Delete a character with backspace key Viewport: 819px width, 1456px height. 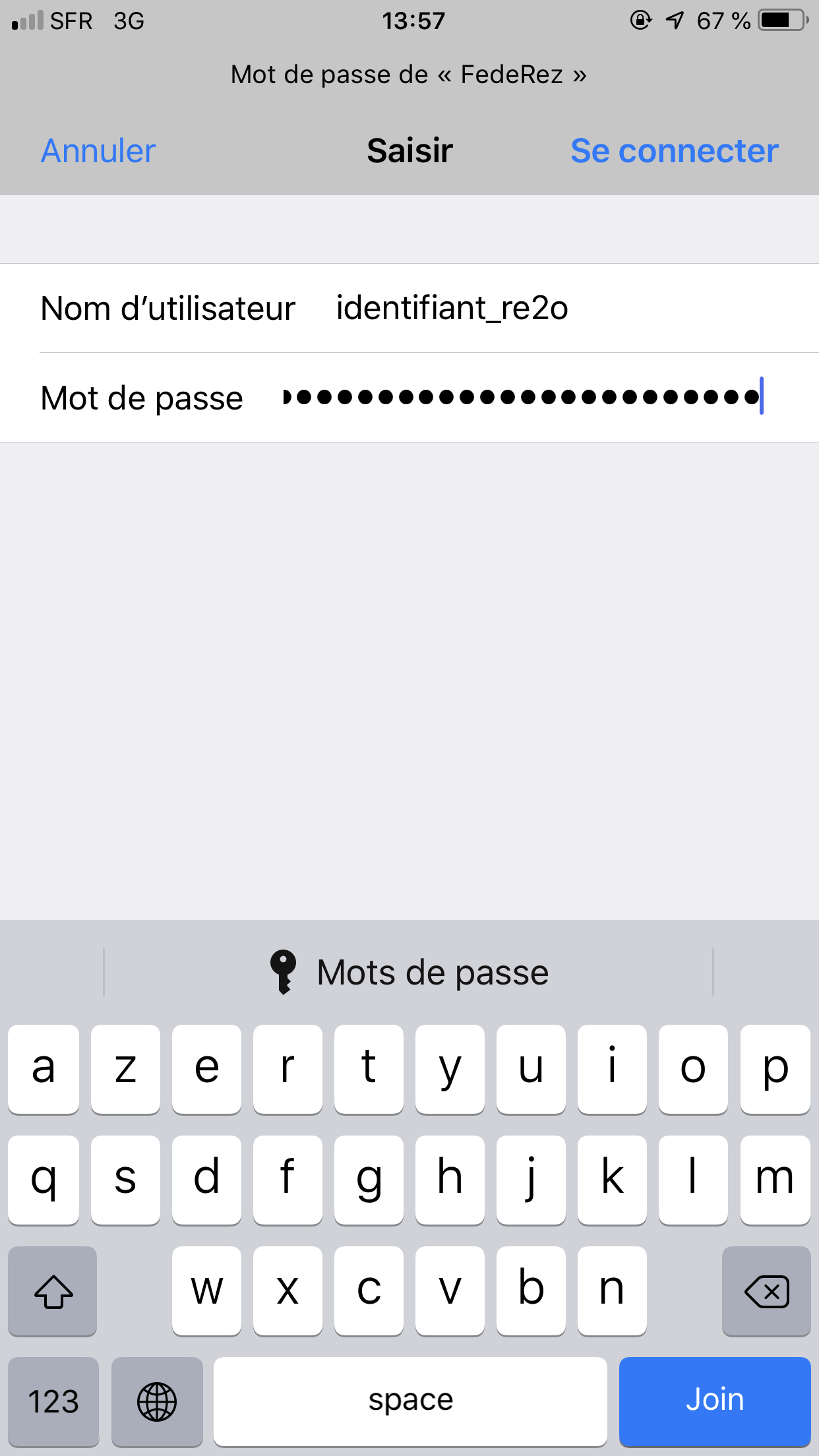coord(766,1291)
